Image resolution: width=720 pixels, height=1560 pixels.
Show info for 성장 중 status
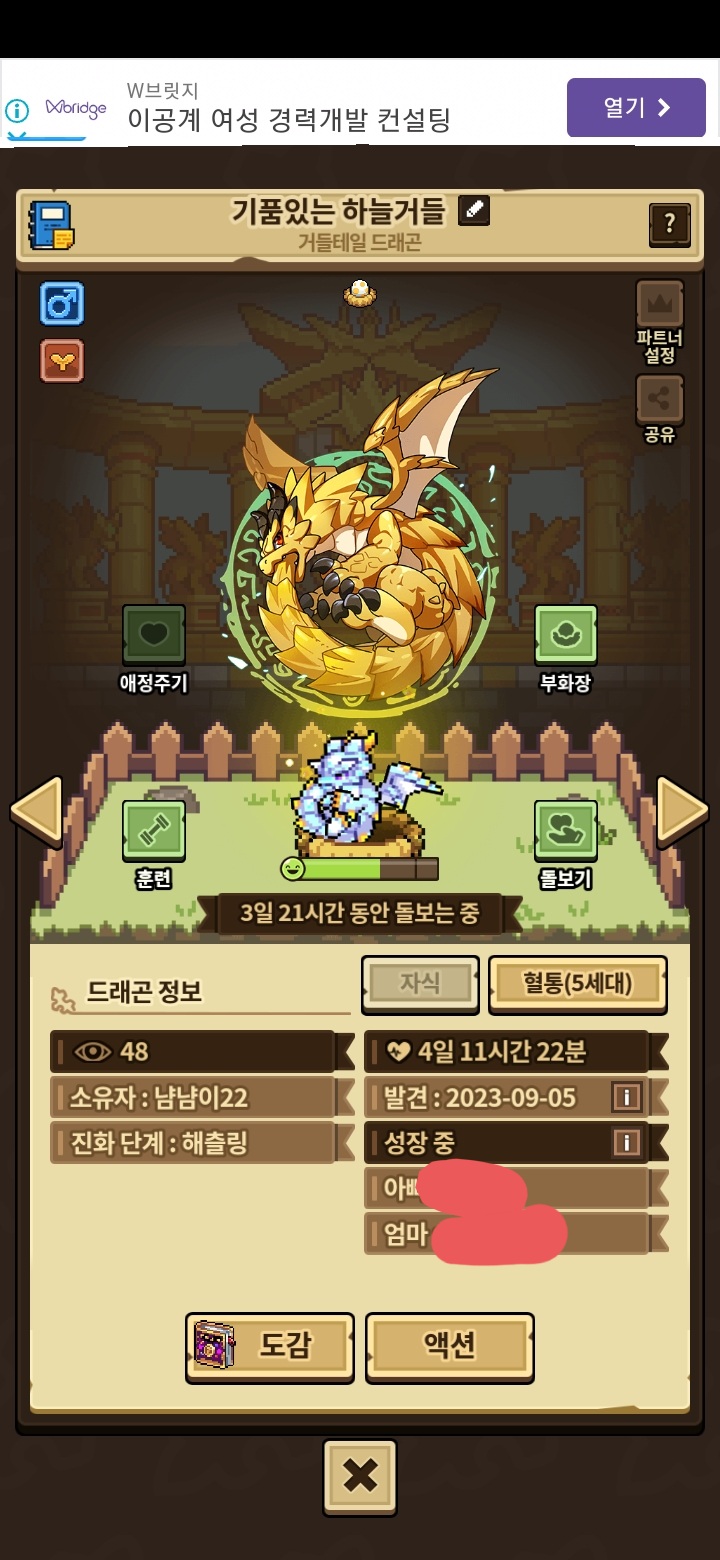(x=626, y=1142)
